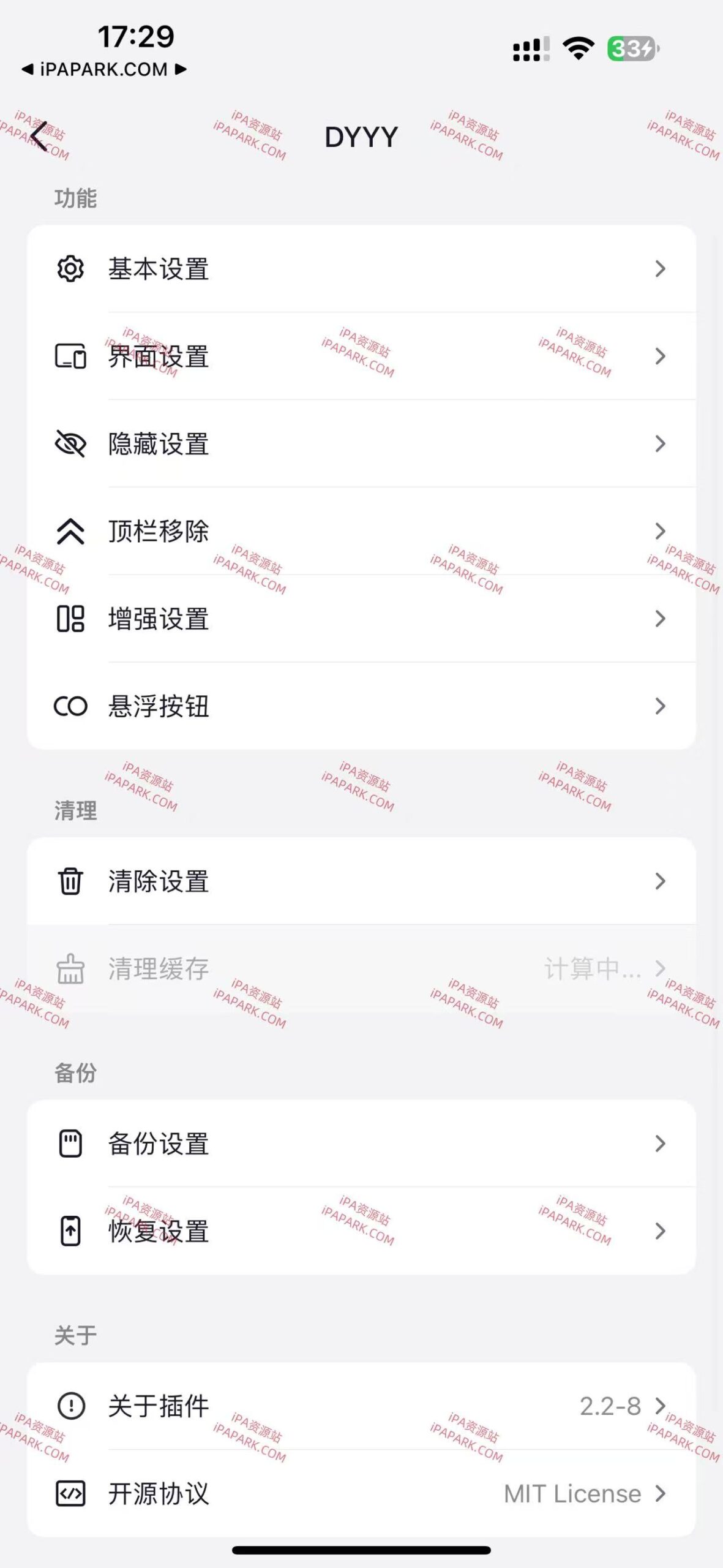Open the 关于插件 row showing version 2.2-8
Screen dimensions: 723x1568
click(361, 1406)
